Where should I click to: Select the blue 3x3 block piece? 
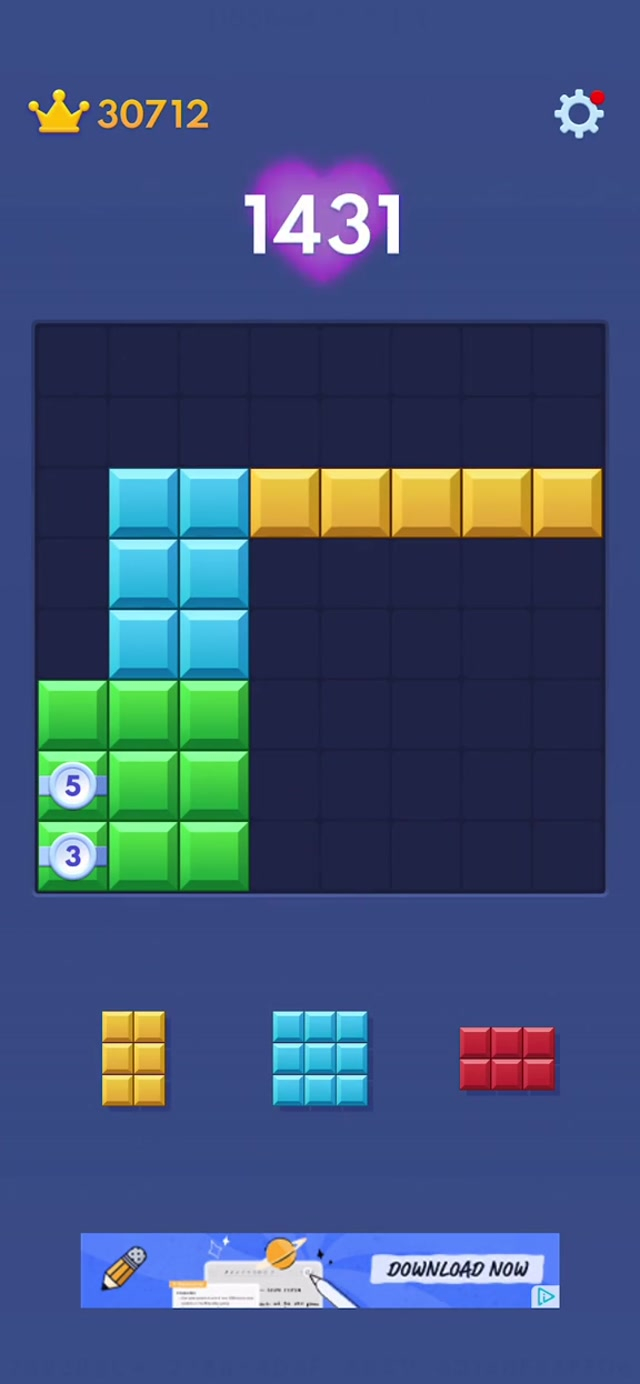tap(320, 1058)
